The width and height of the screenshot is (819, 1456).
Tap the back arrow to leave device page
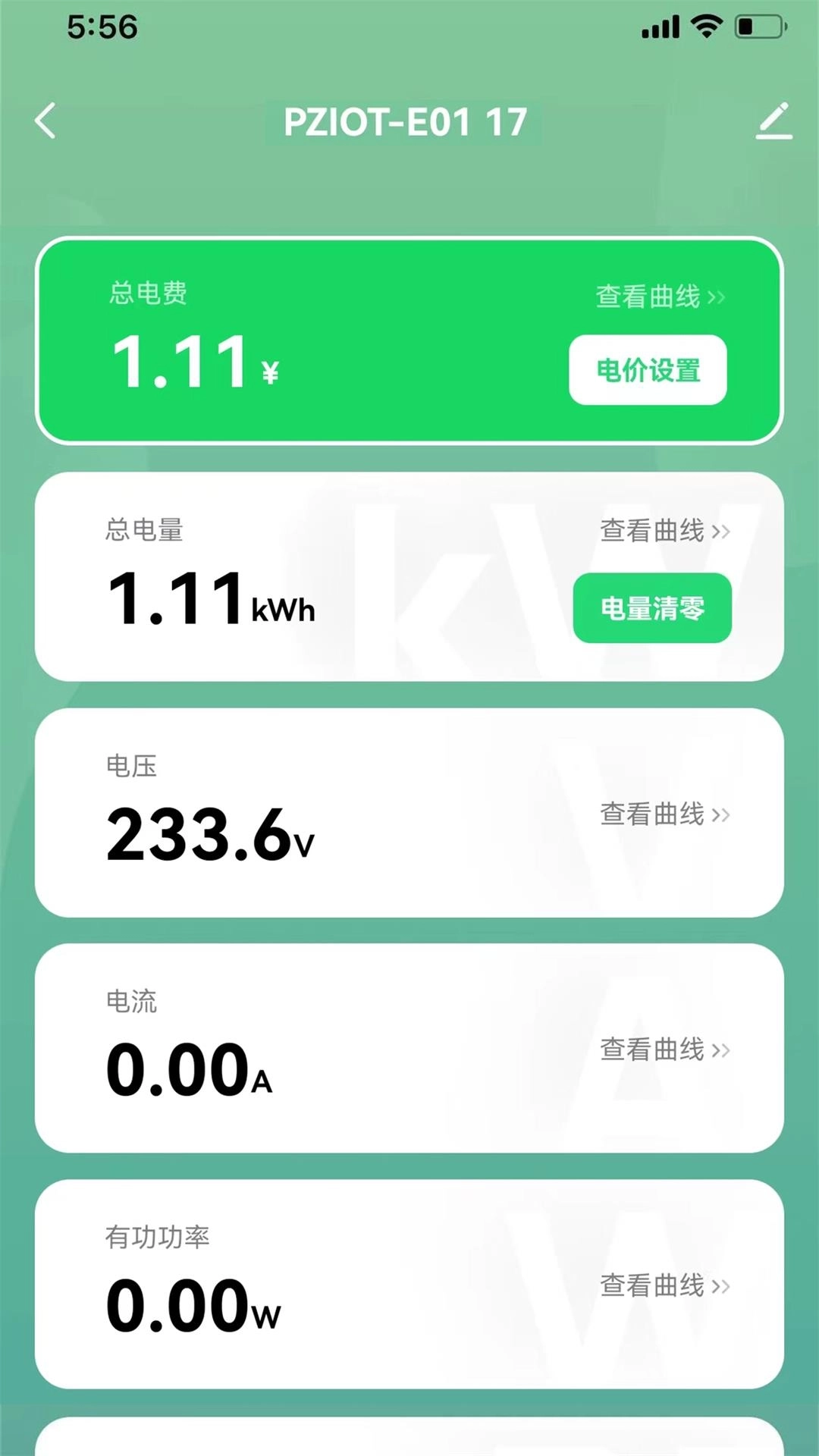click(x=45, y=121)
